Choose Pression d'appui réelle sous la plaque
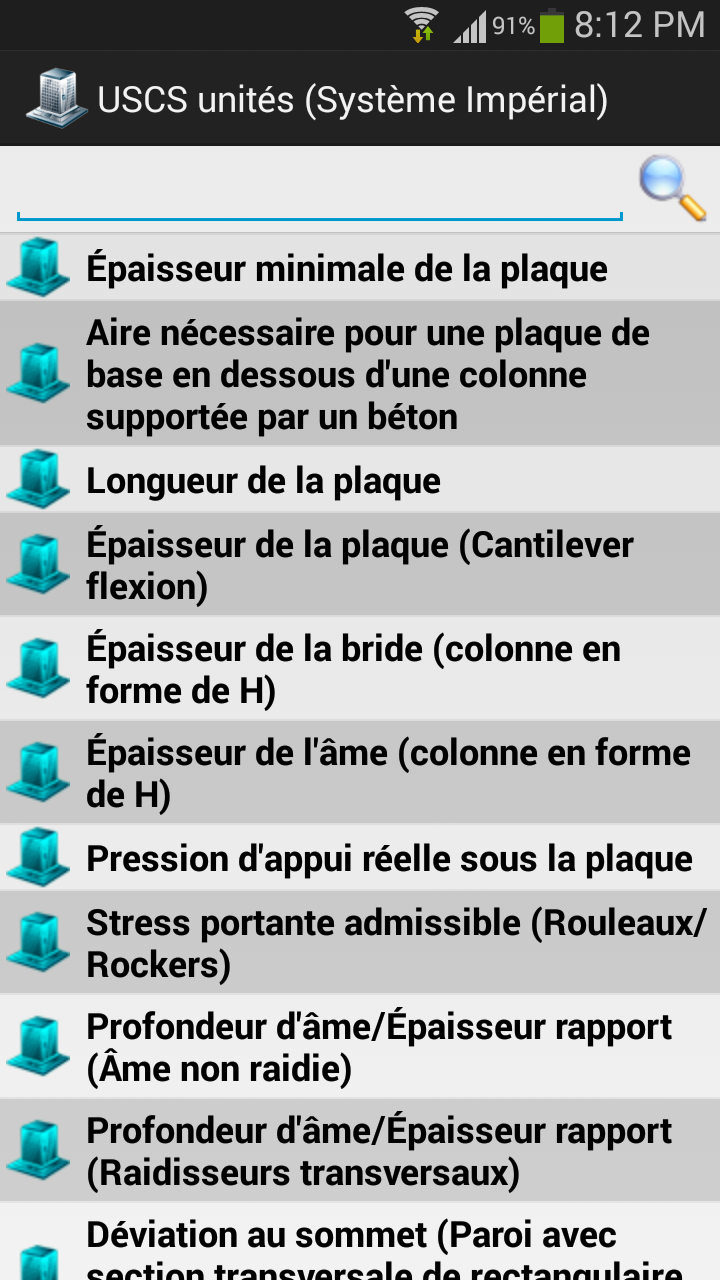The image size is (720, 1280). click(x=360, y=858)
